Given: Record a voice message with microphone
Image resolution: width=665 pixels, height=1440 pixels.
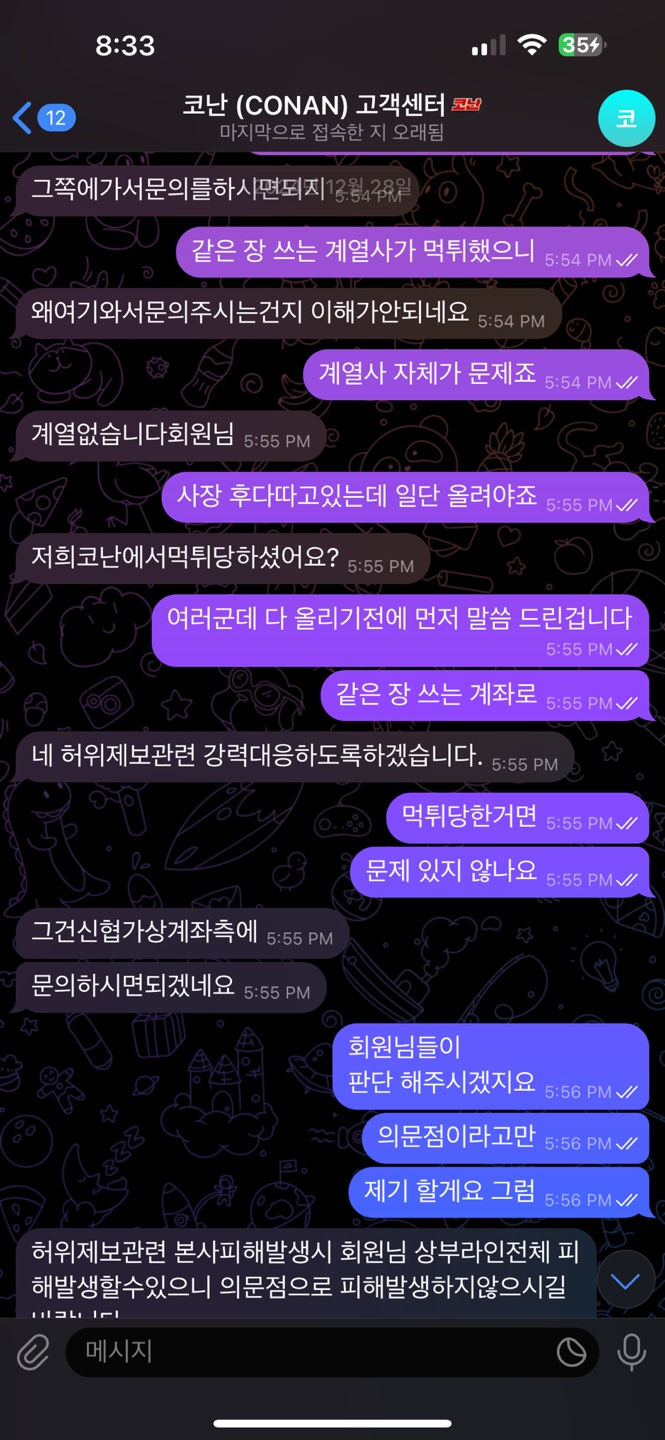Looking at the screenshot, I should coord(631,1353).
